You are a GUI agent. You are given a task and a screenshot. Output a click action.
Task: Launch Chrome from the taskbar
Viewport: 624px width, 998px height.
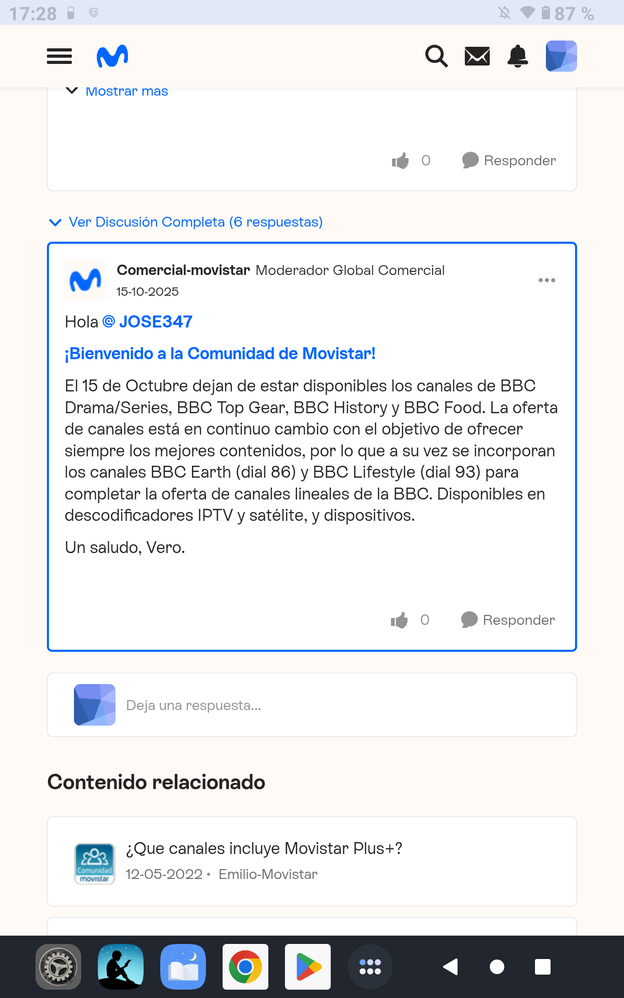pos(245,967)
